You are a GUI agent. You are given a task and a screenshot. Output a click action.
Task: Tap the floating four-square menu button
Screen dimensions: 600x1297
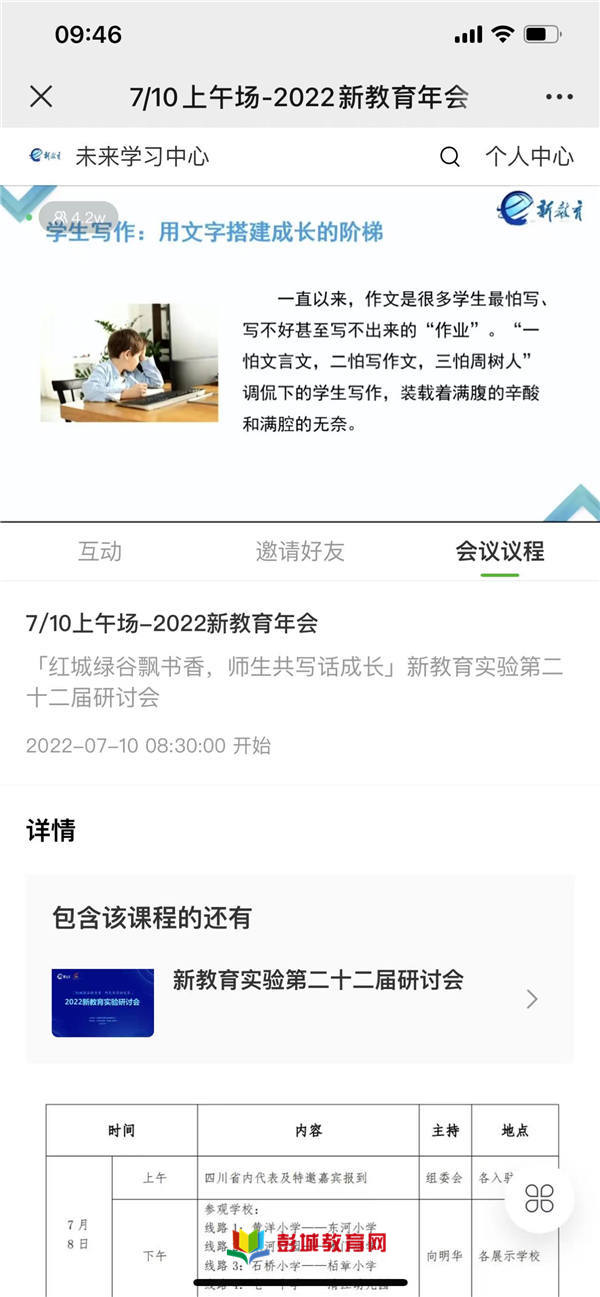point(540,1197)
